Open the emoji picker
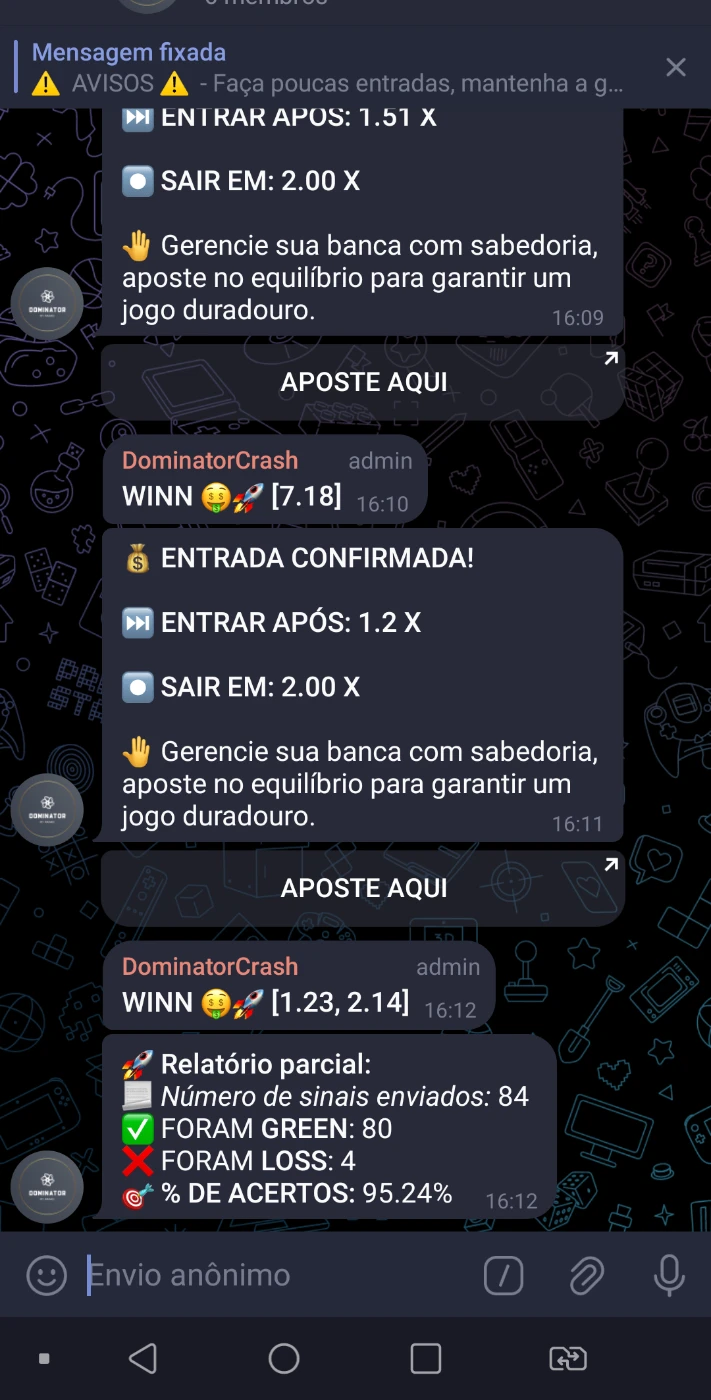 pyautogui.click(x=46, y=1275)
